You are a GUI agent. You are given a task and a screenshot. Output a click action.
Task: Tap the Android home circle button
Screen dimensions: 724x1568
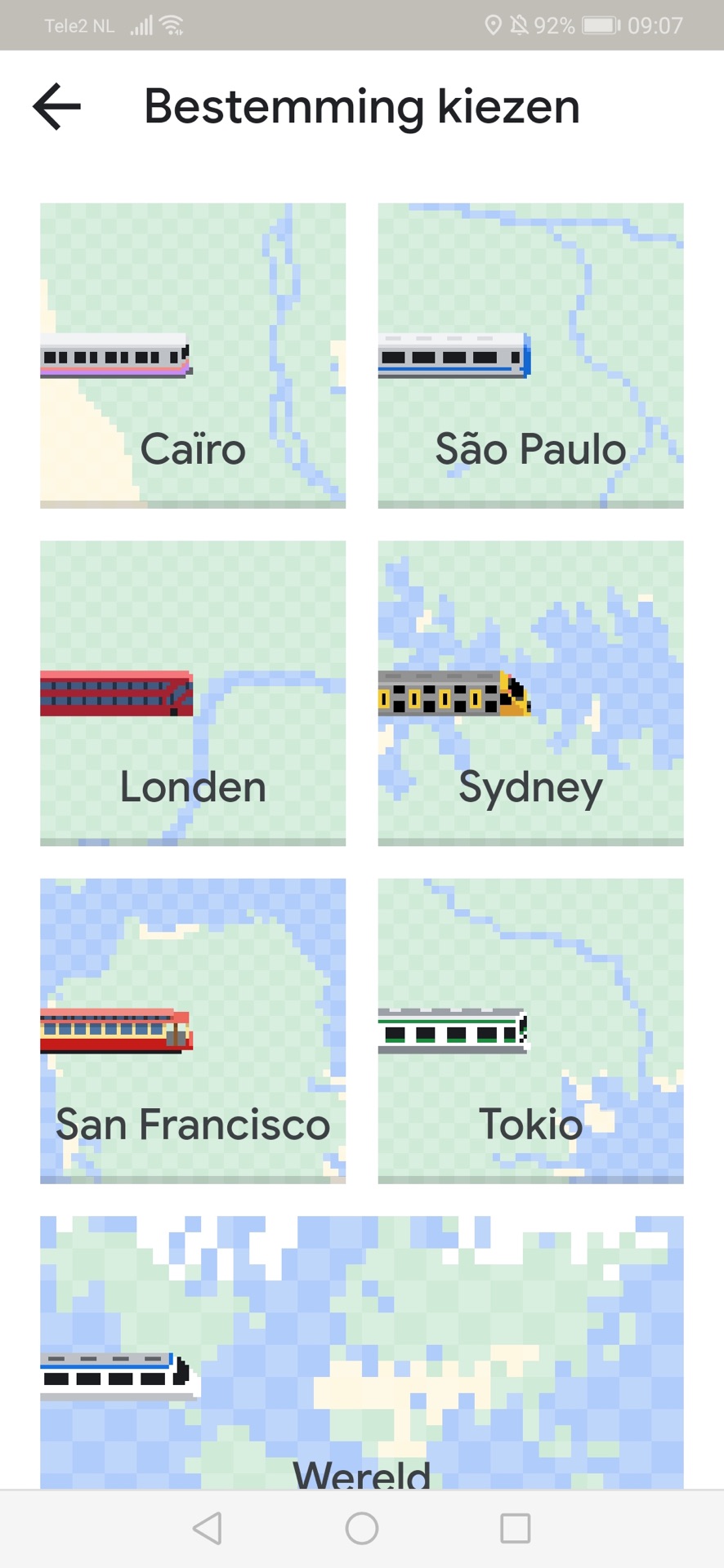point(362,1529)
